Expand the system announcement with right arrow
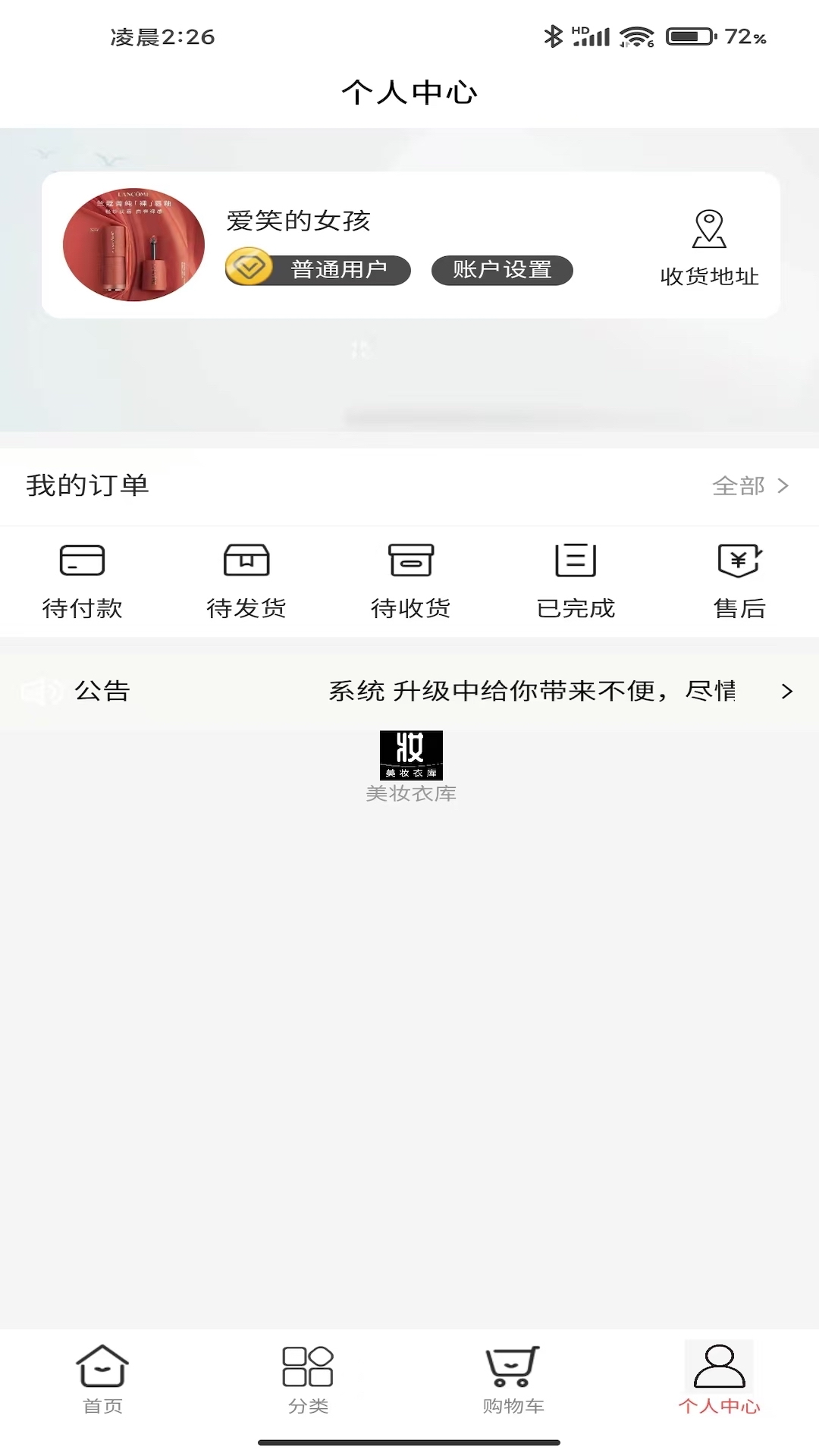The width and height of the screenshot is (819, 1456). click(786, 691)
